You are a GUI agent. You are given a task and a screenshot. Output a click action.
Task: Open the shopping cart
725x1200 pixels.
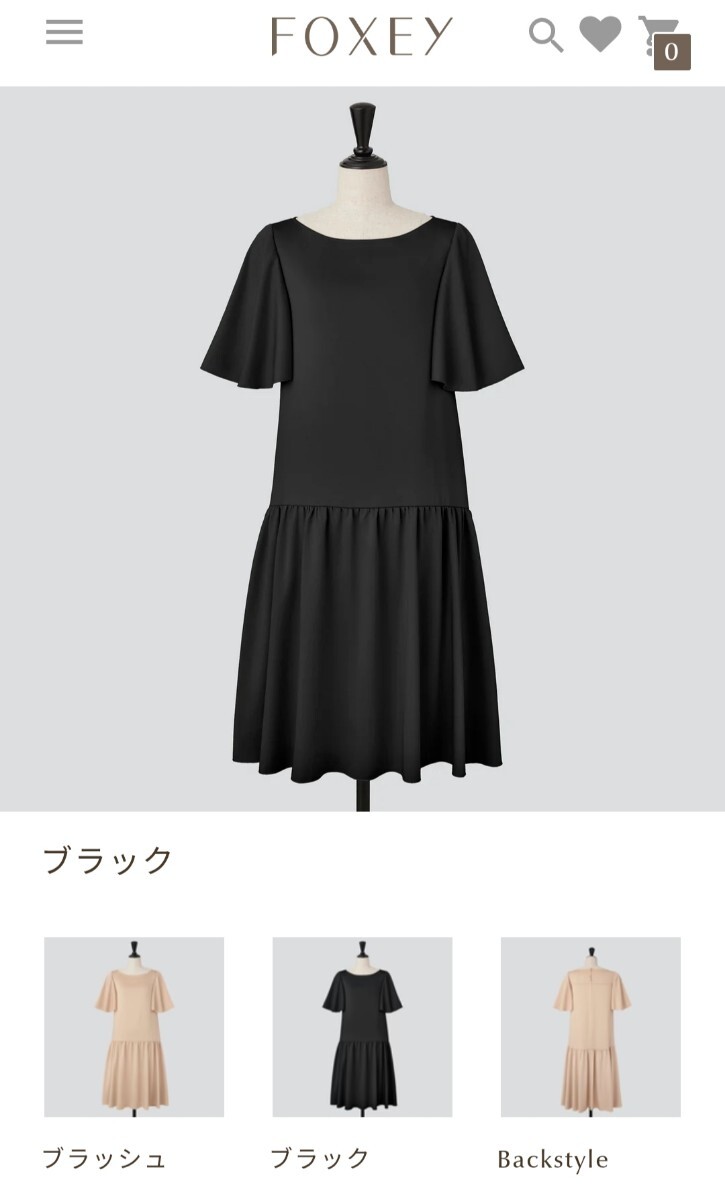coord(662,40)
